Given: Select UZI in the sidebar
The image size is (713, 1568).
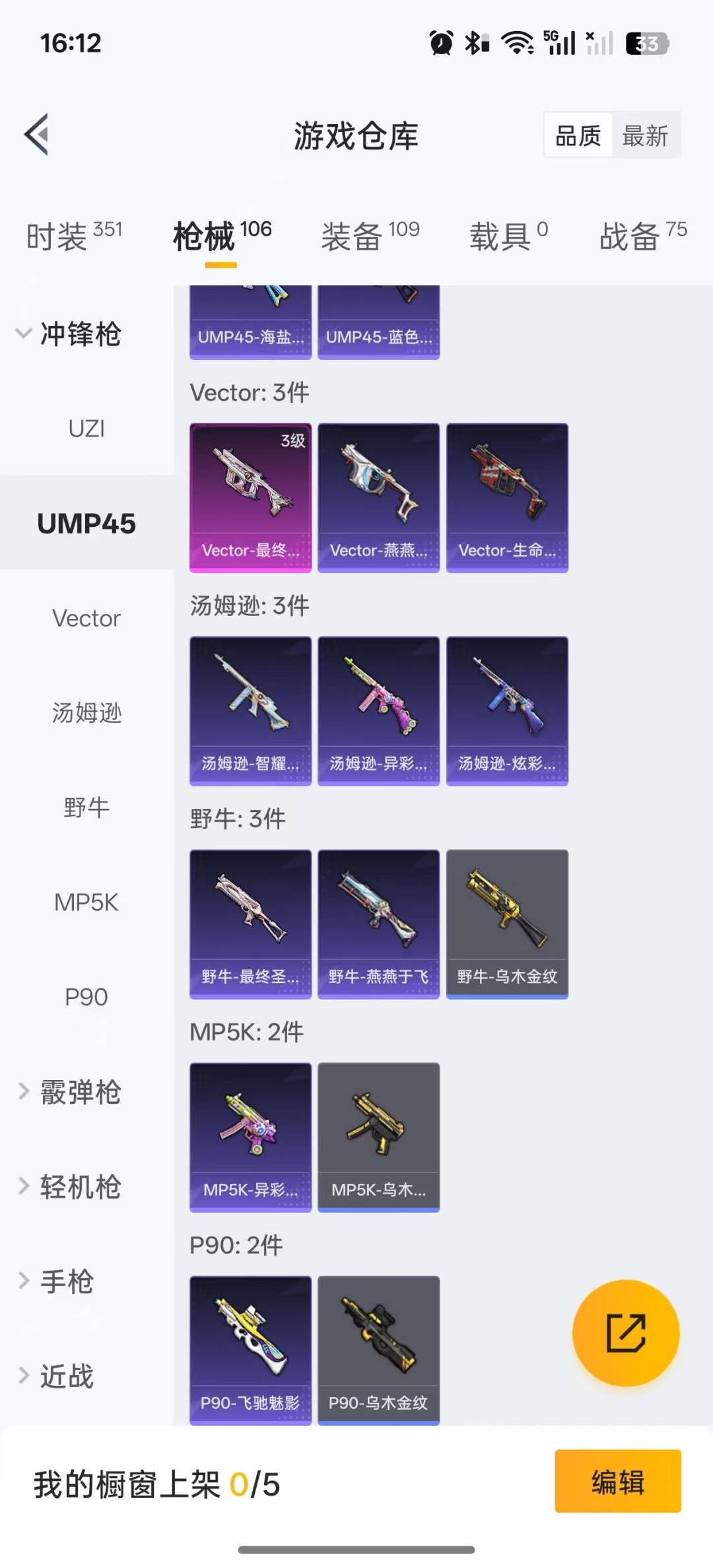Looking at the screenshot, I should click(86, 428).
